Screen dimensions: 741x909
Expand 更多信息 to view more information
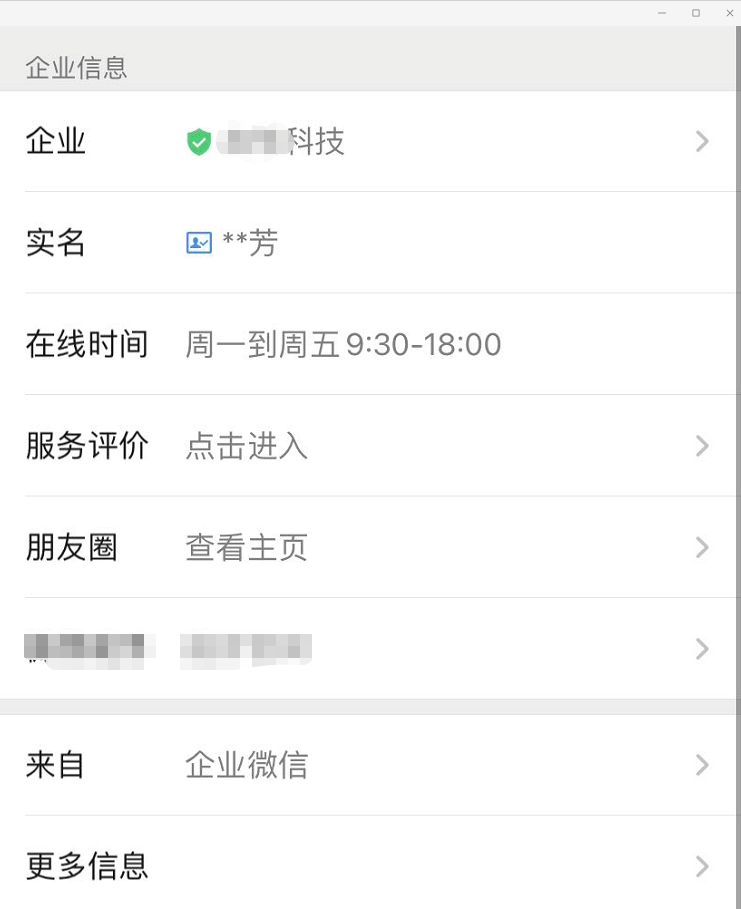[x=370, y=866]
